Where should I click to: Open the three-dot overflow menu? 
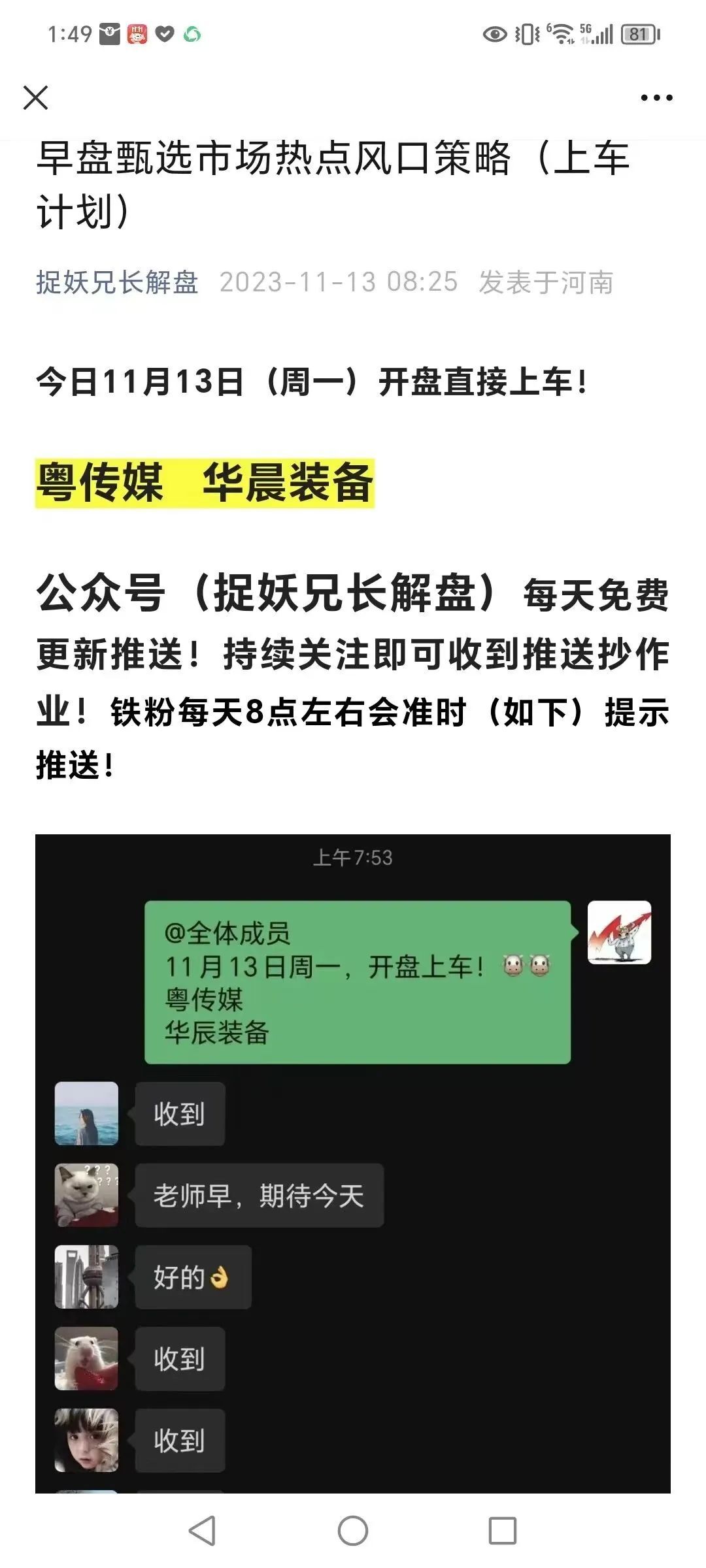pos(656,98)
